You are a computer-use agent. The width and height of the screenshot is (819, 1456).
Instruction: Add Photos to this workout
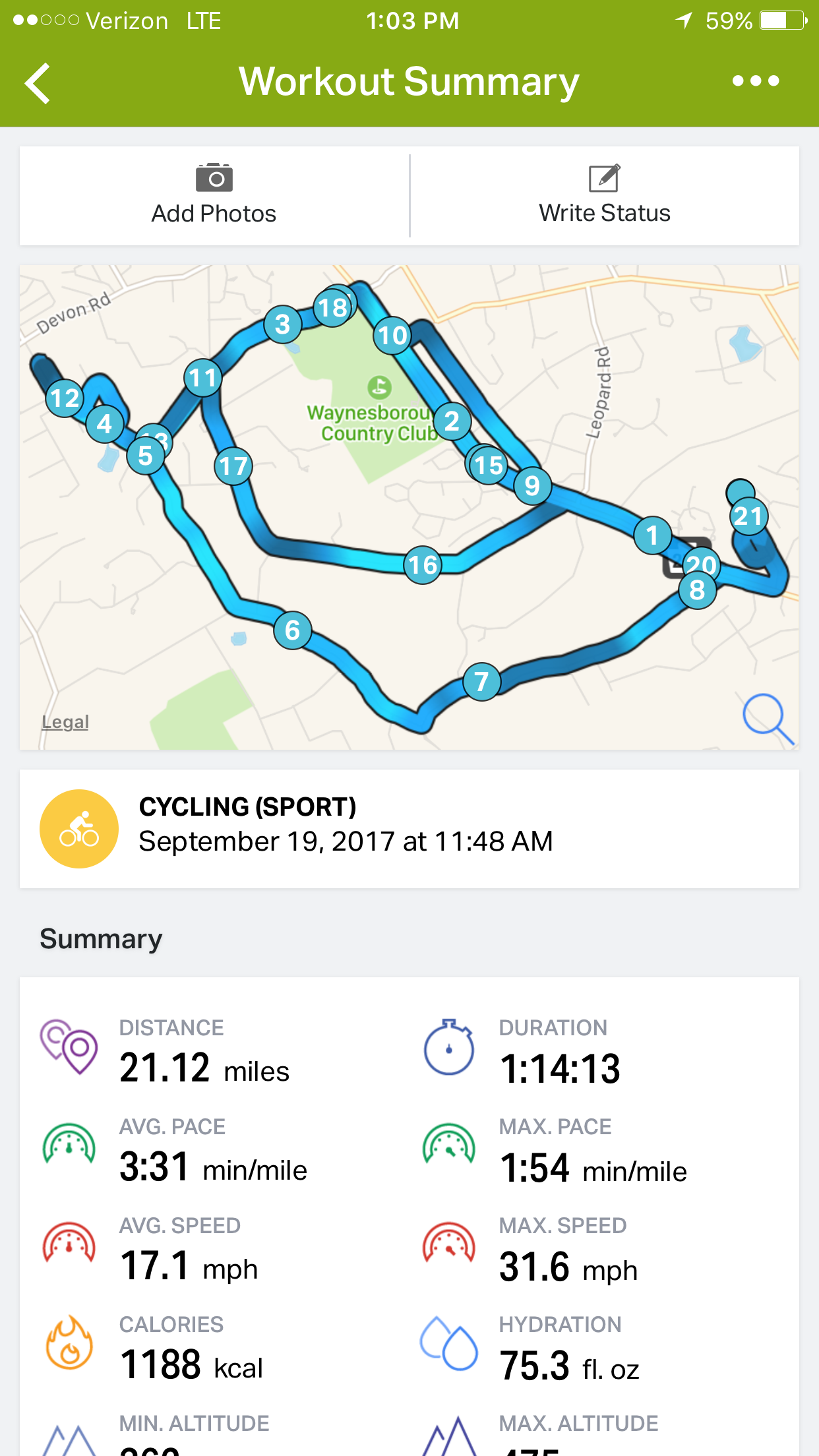click(214, 195)
